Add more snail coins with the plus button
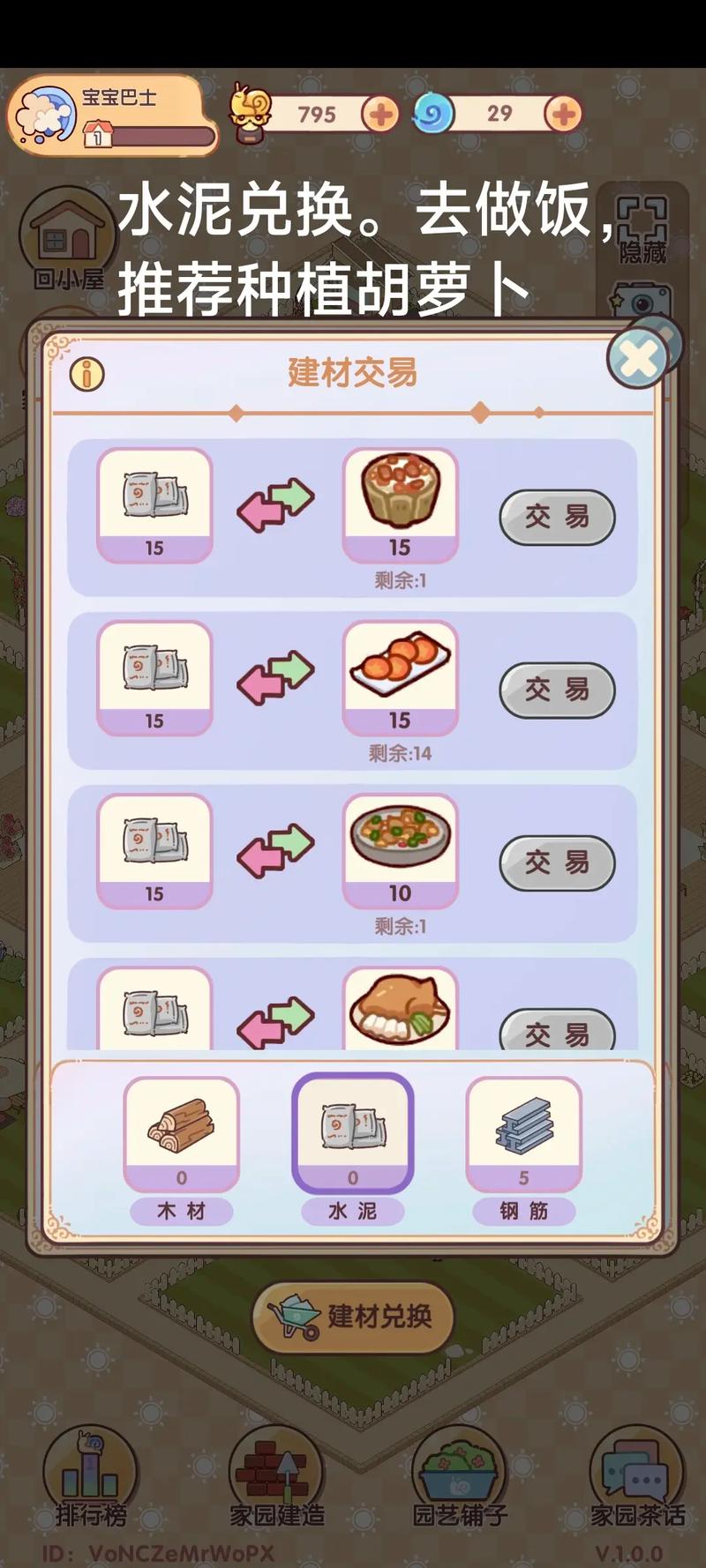Screen dimensions: 706x1568 coord(381,115)
